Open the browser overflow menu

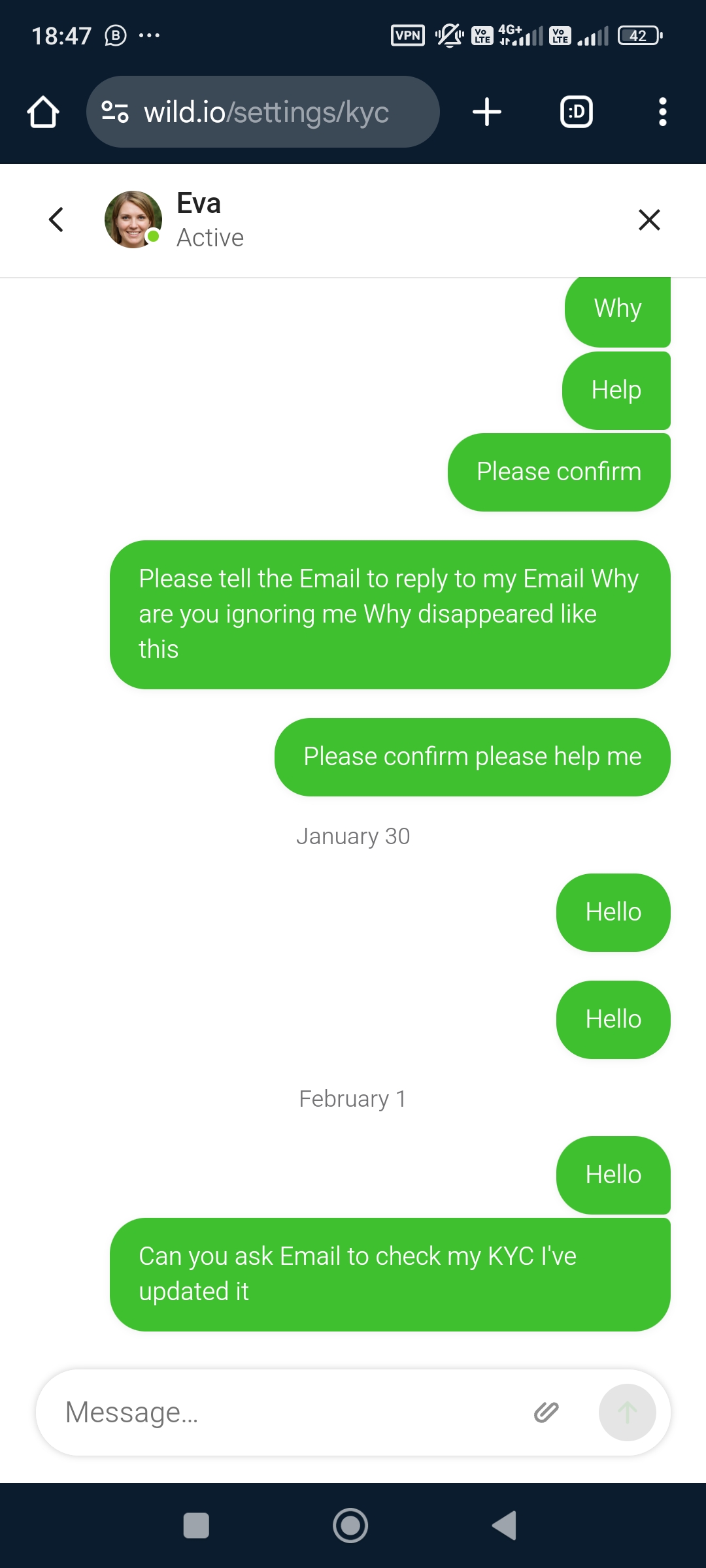(x=663, y=112)
